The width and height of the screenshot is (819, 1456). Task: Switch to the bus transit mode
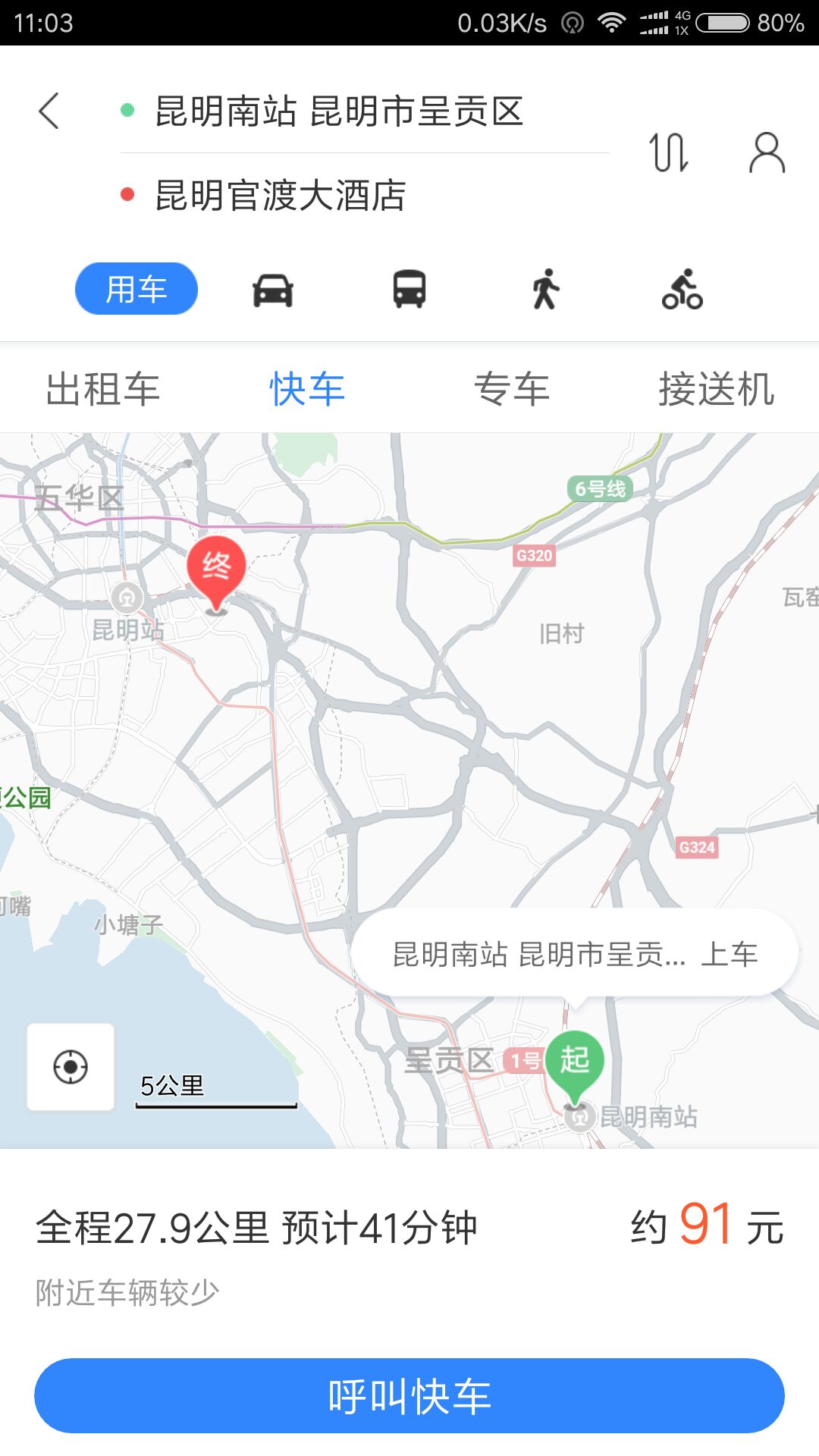click(409, 290)
